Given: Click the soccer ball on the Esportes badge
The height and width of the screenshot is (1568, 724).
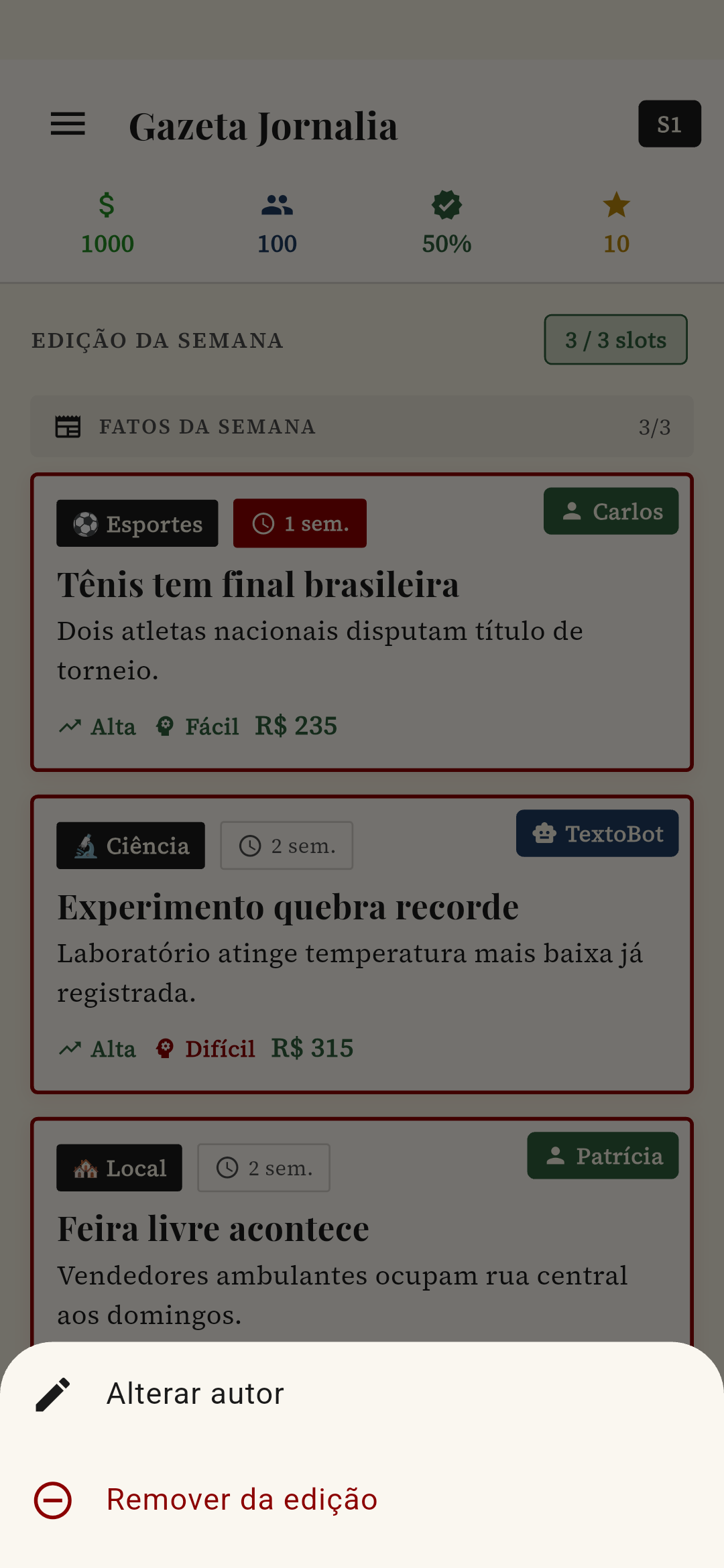Looking at the screenshot, I should [x=86, y=523].
